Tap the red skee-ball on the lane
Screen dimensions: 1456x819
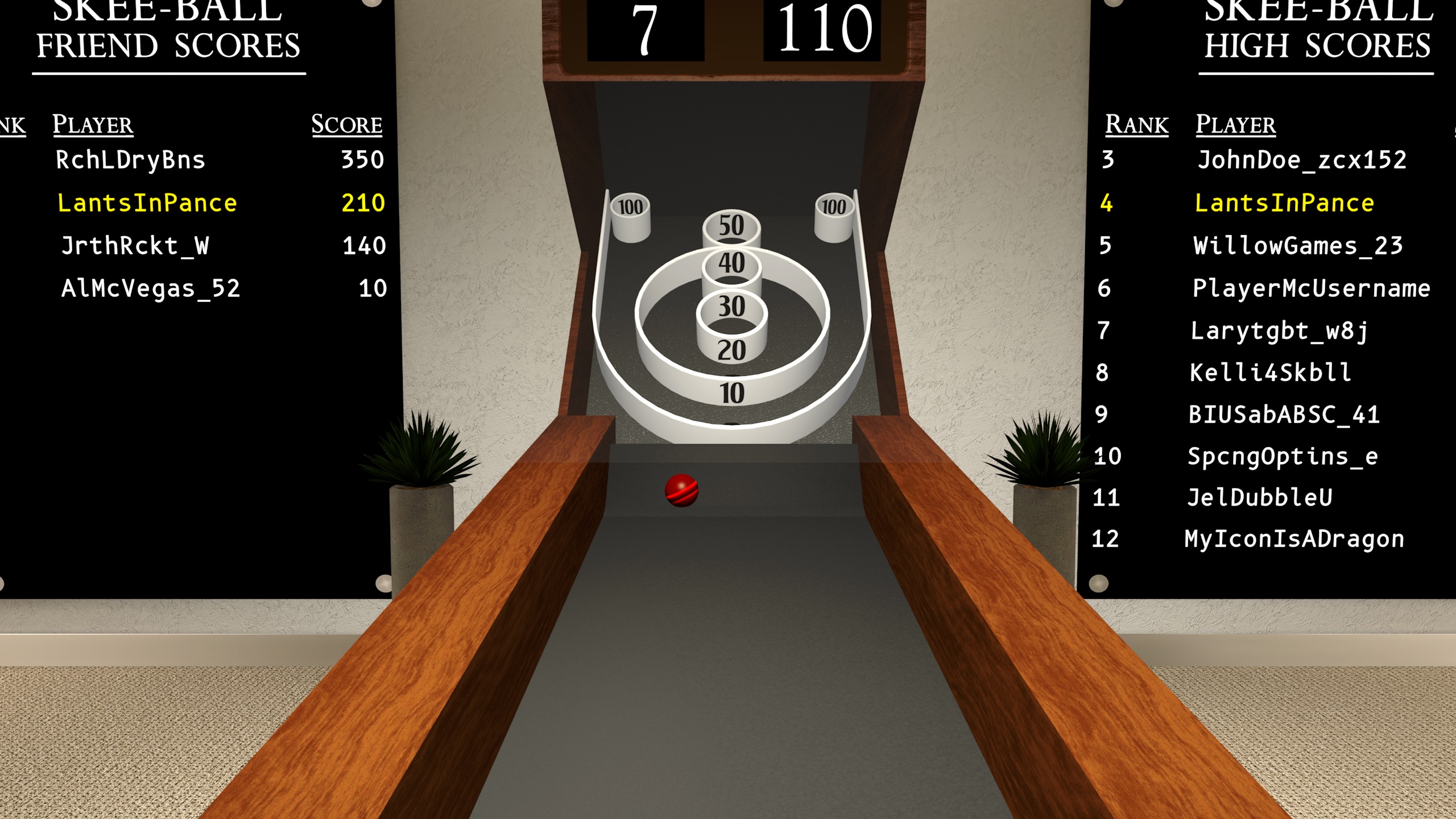pos(681,490)
